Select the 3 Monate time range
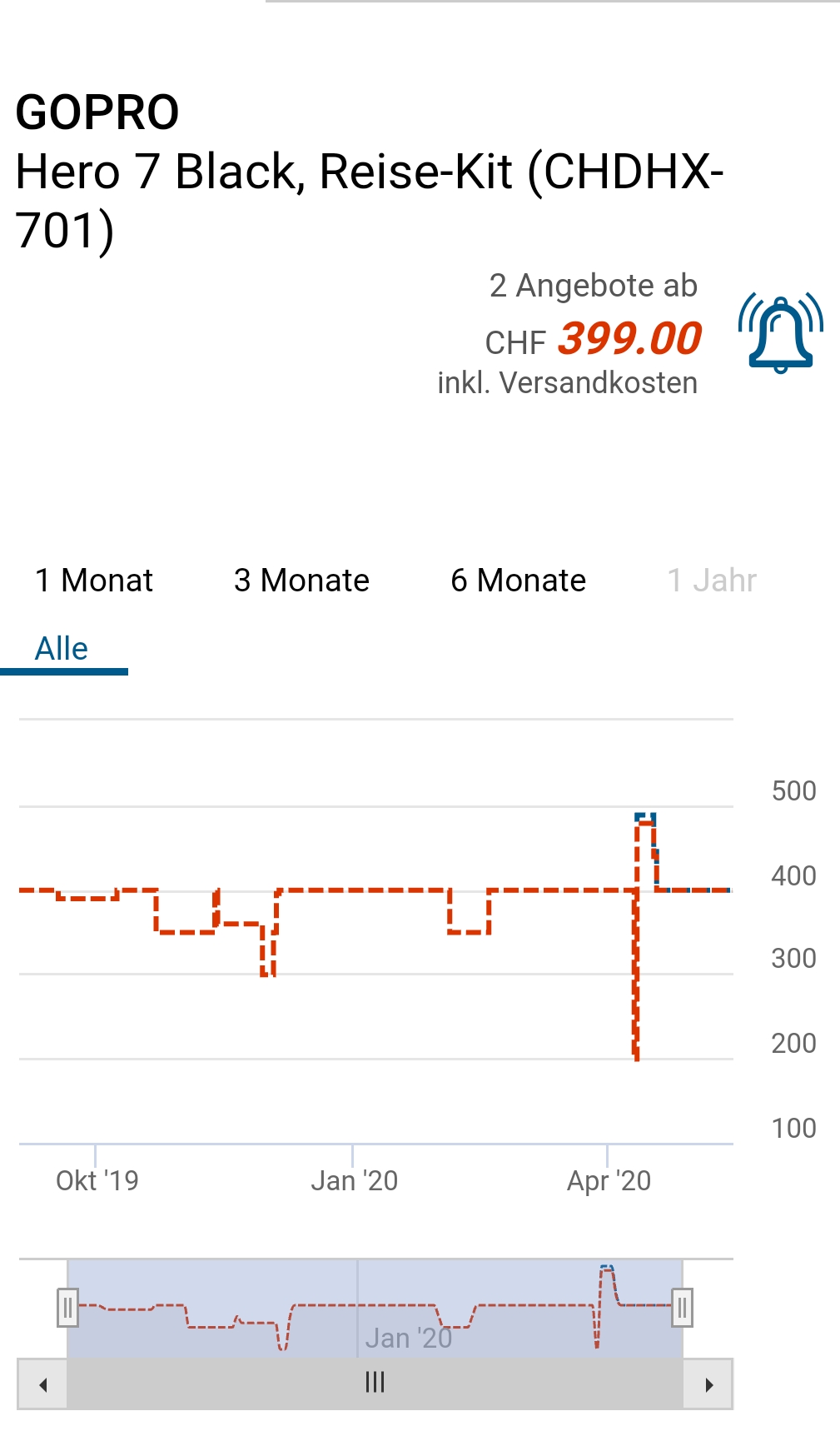Viewport: 840px width, 1436px height. pyautogui.click(x=301, y=581)
